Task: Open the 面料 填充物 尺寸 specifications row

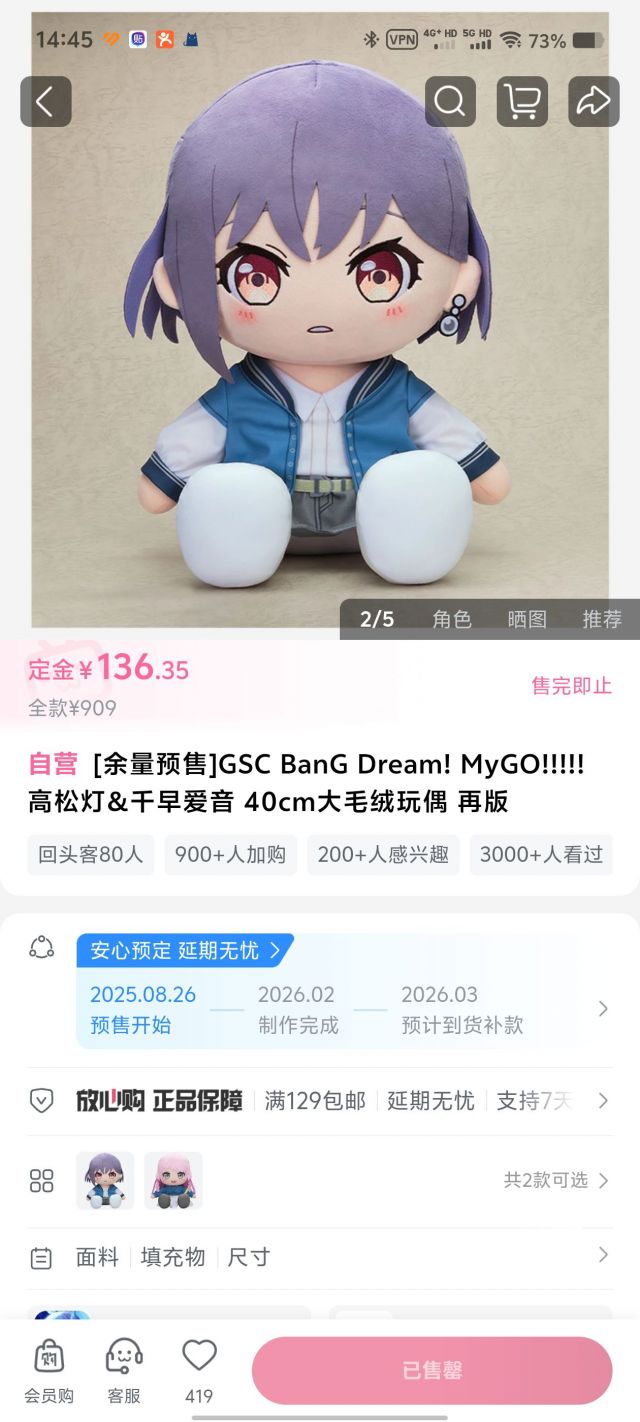Action: (x=320, y=1257)
